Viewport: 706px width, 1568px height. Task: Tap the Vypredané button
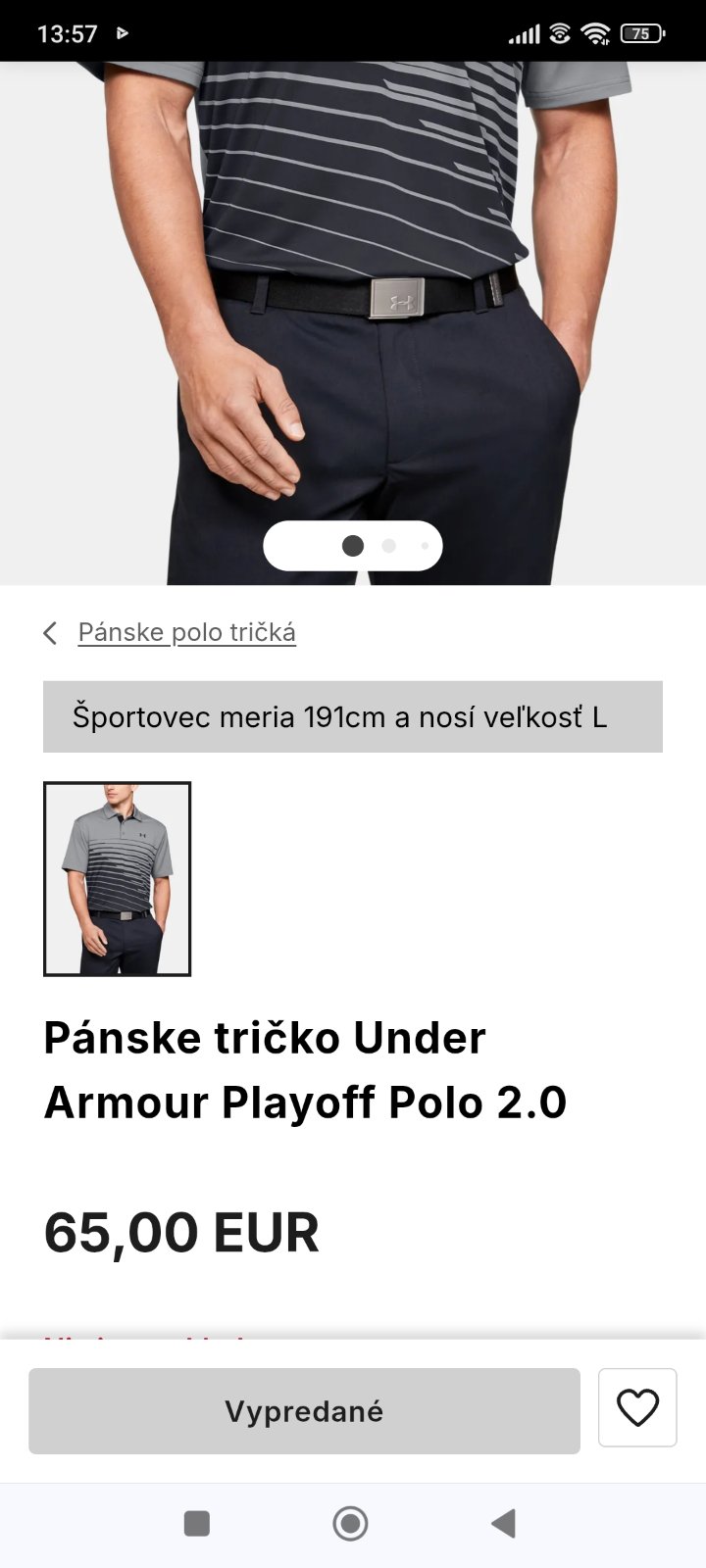304,1411
